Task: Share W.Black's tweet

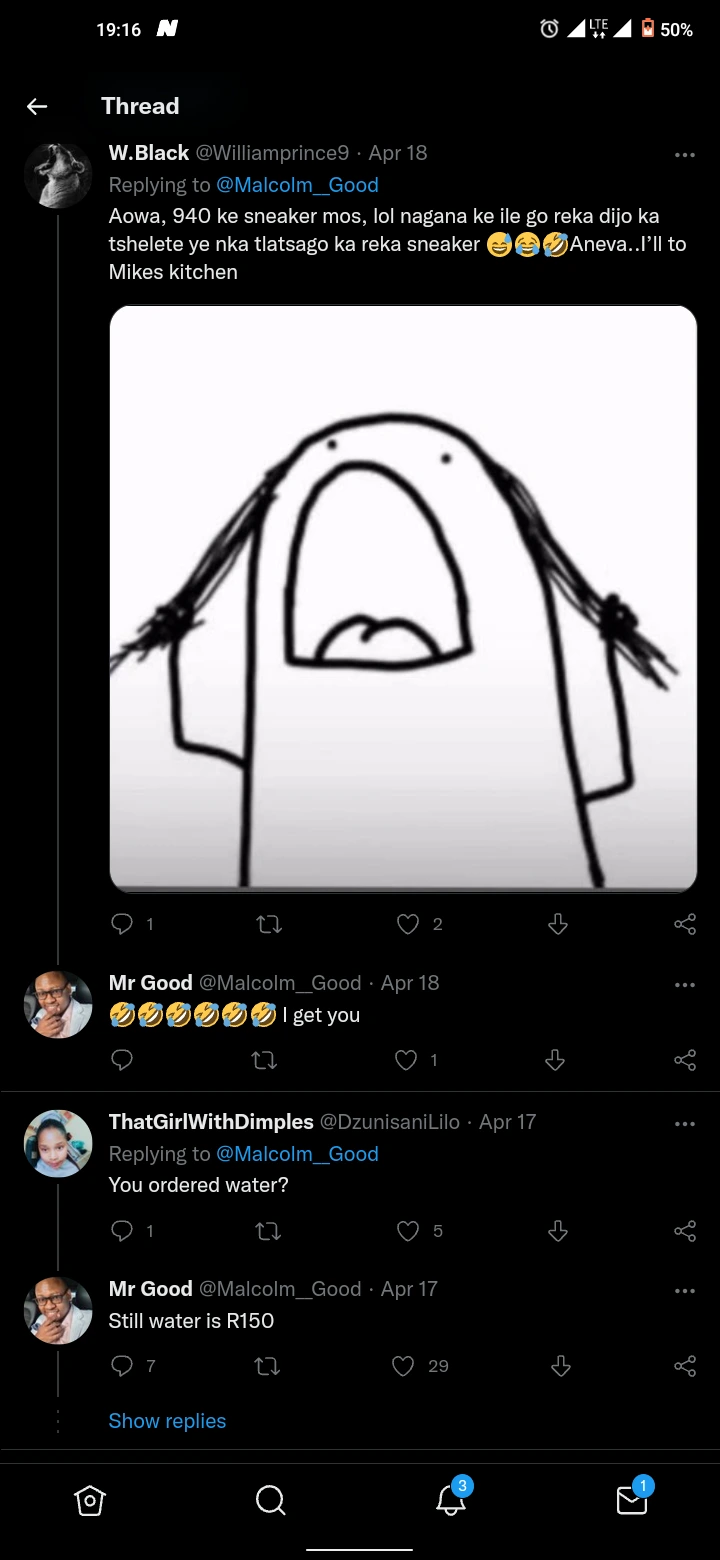Action: coord(685,925)
